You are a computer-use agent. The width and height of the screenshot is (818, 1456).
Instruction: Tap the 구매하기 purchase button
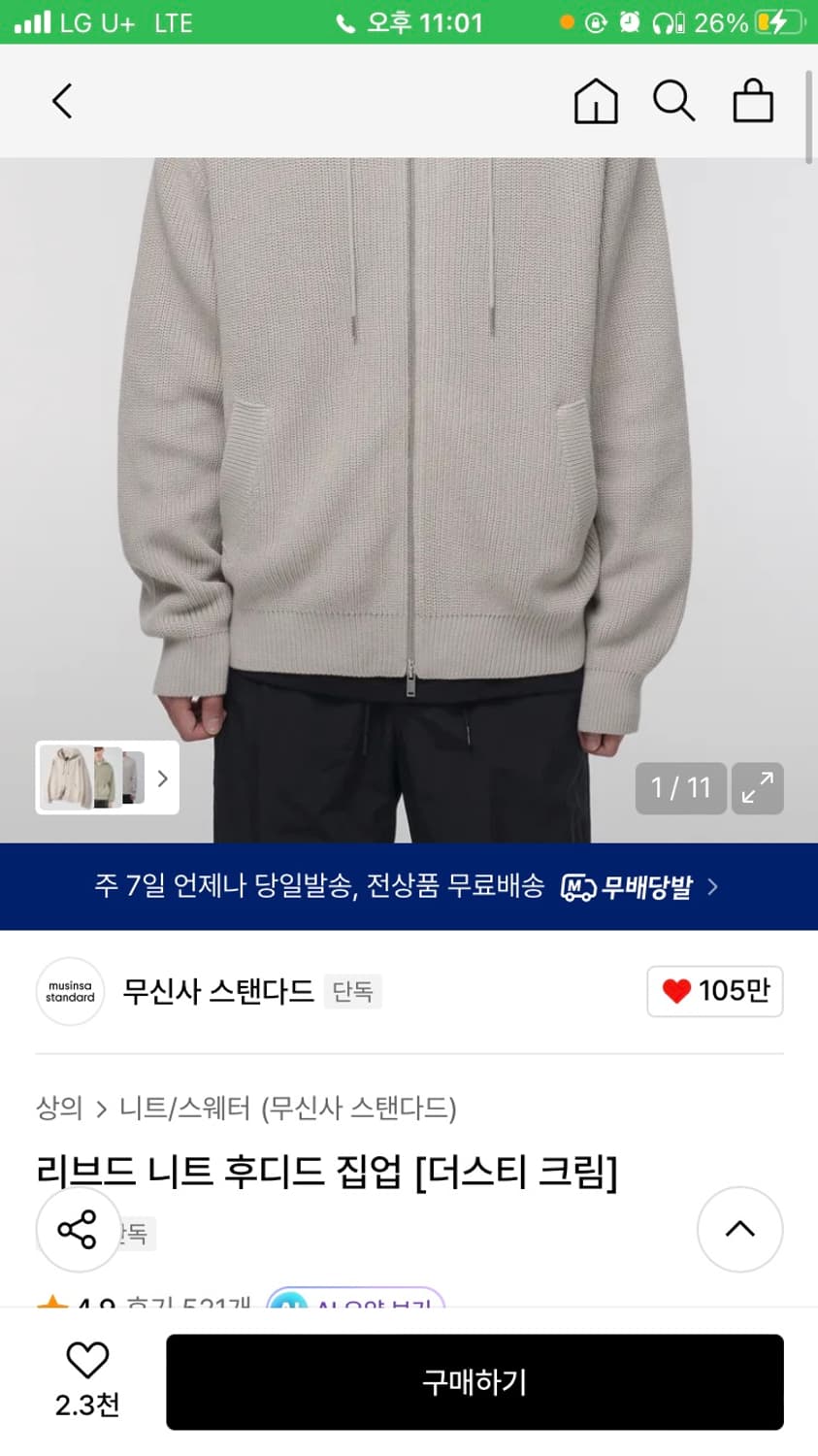tap(474, 1382)
